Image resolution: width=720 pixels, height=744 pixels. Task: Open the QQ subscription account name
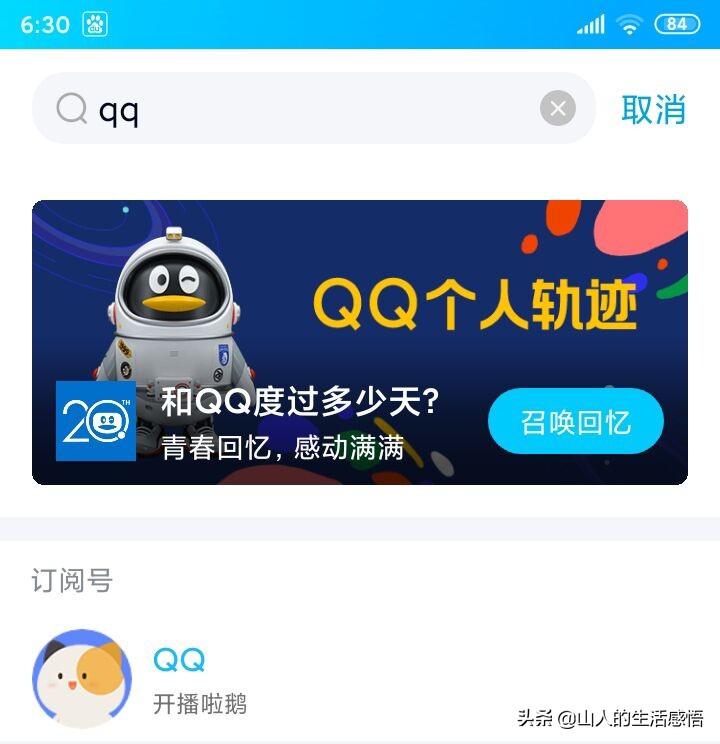[x=178, y=661]
